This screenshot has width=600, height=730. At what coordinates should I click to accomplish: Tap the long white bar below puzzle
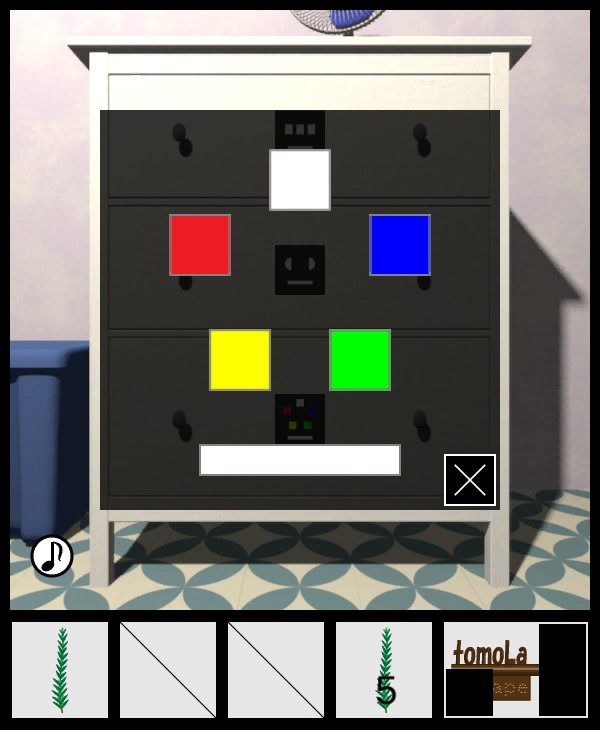point(300,460)
